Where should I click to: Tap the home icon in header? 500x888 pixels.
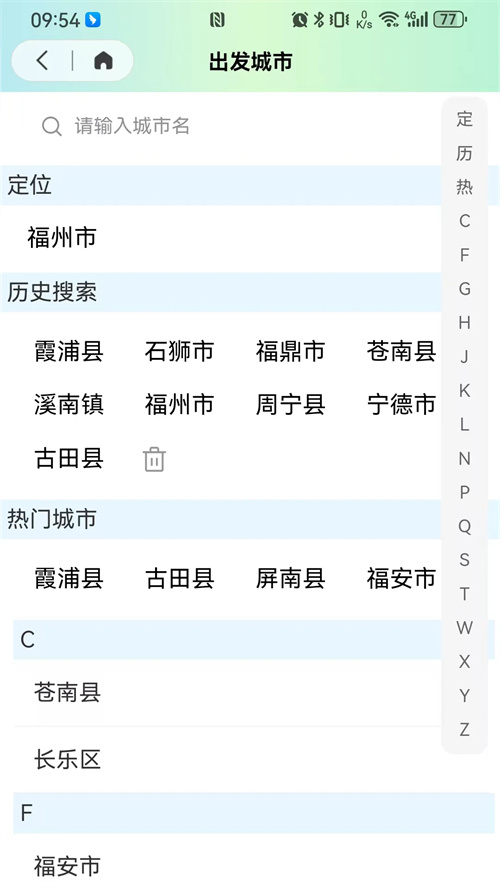pos(103,60)
